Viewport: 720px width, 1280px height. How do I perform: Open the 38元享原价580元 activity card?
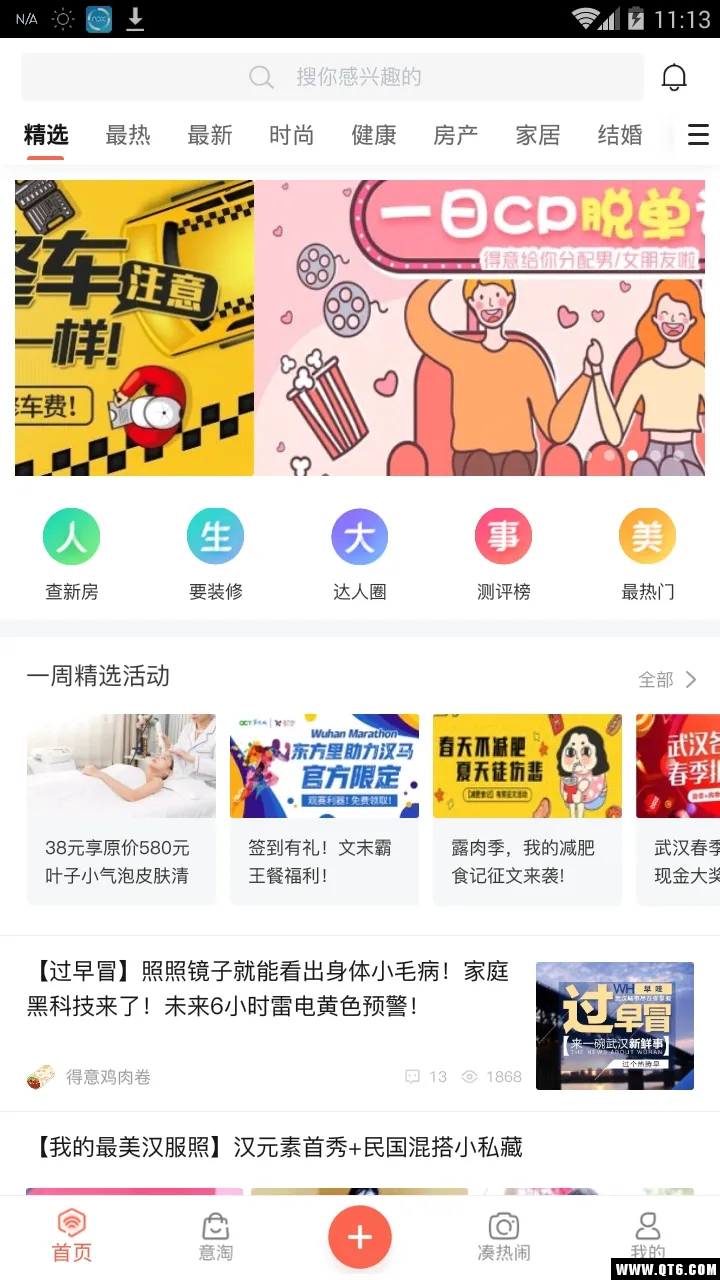pyautogui.click(x=121, y=808)
